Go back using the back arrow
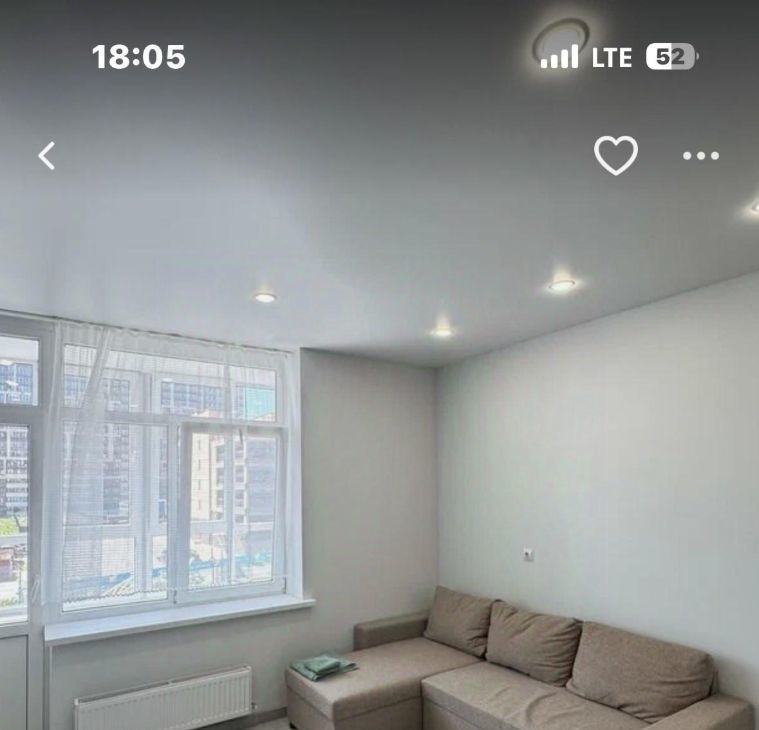This screenshot has height=730, width=759. point(46,155)
